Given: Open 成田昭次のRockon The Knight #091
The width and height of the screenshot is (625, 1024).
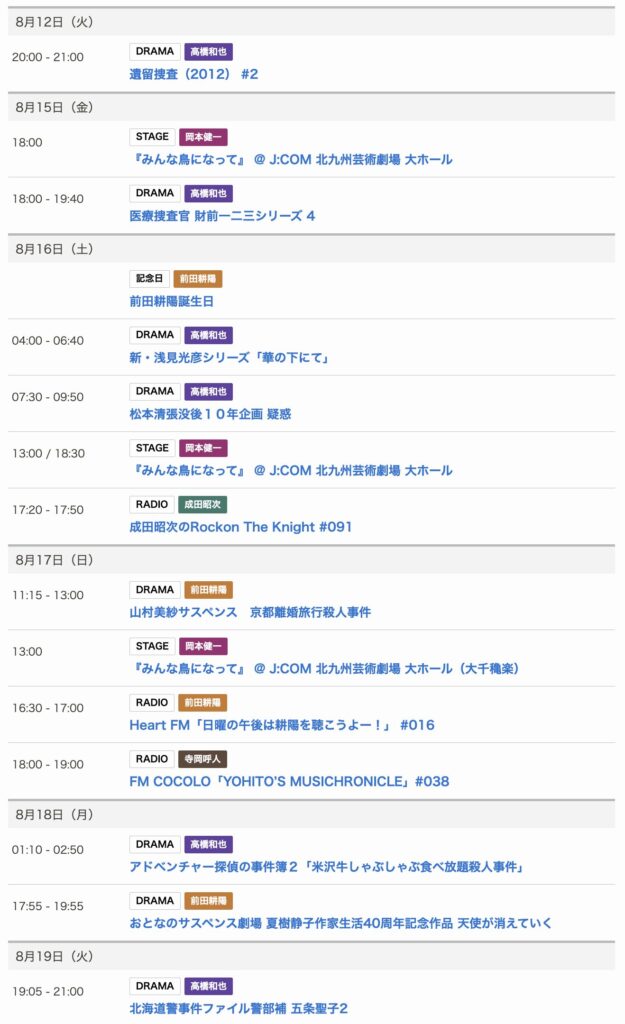Looking at the screenshot, I should pos(240,527).
